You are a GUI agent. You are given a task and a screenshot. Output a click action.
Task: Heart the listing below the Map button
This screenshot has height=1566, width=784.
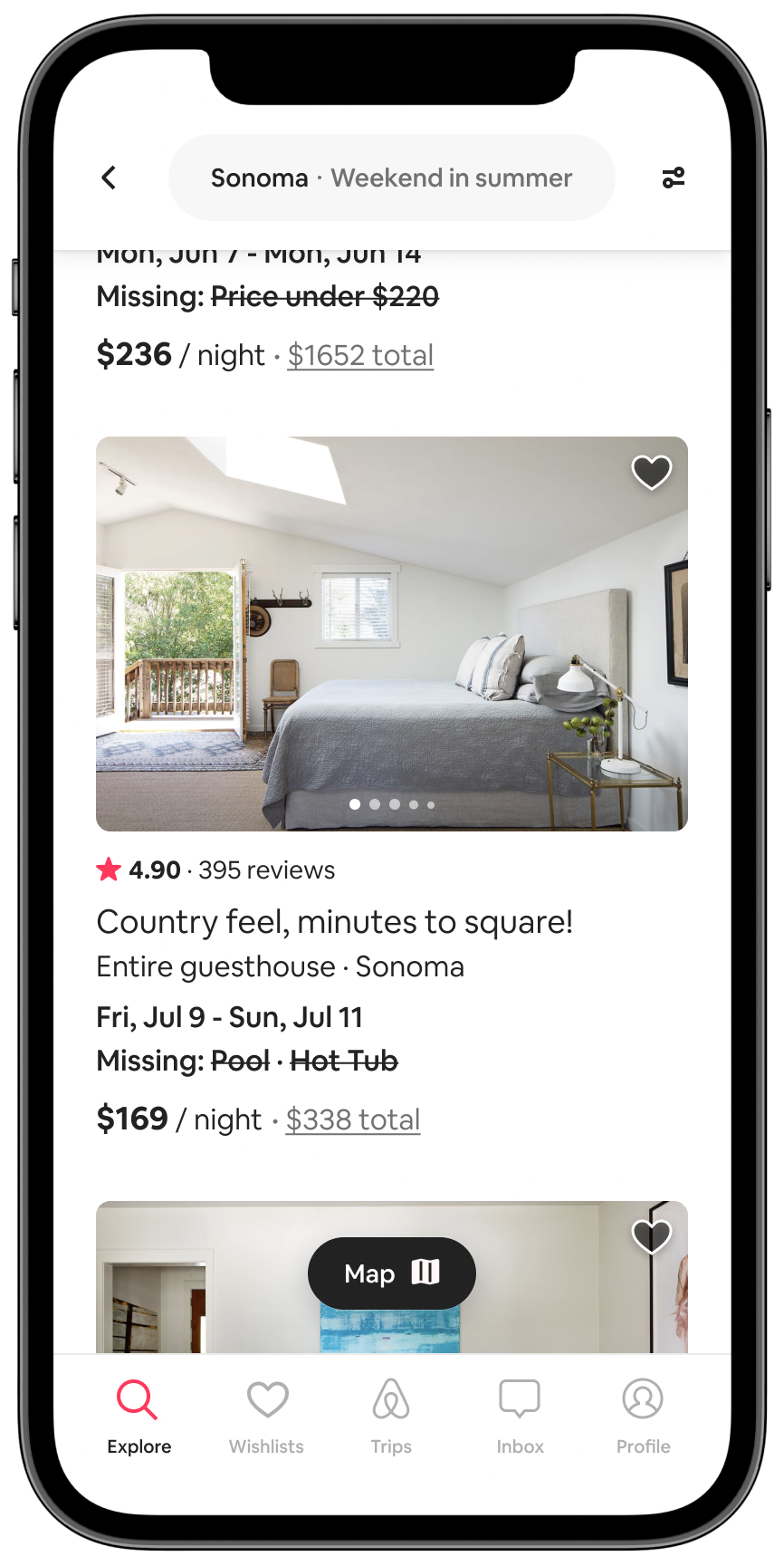(651, 1236)
